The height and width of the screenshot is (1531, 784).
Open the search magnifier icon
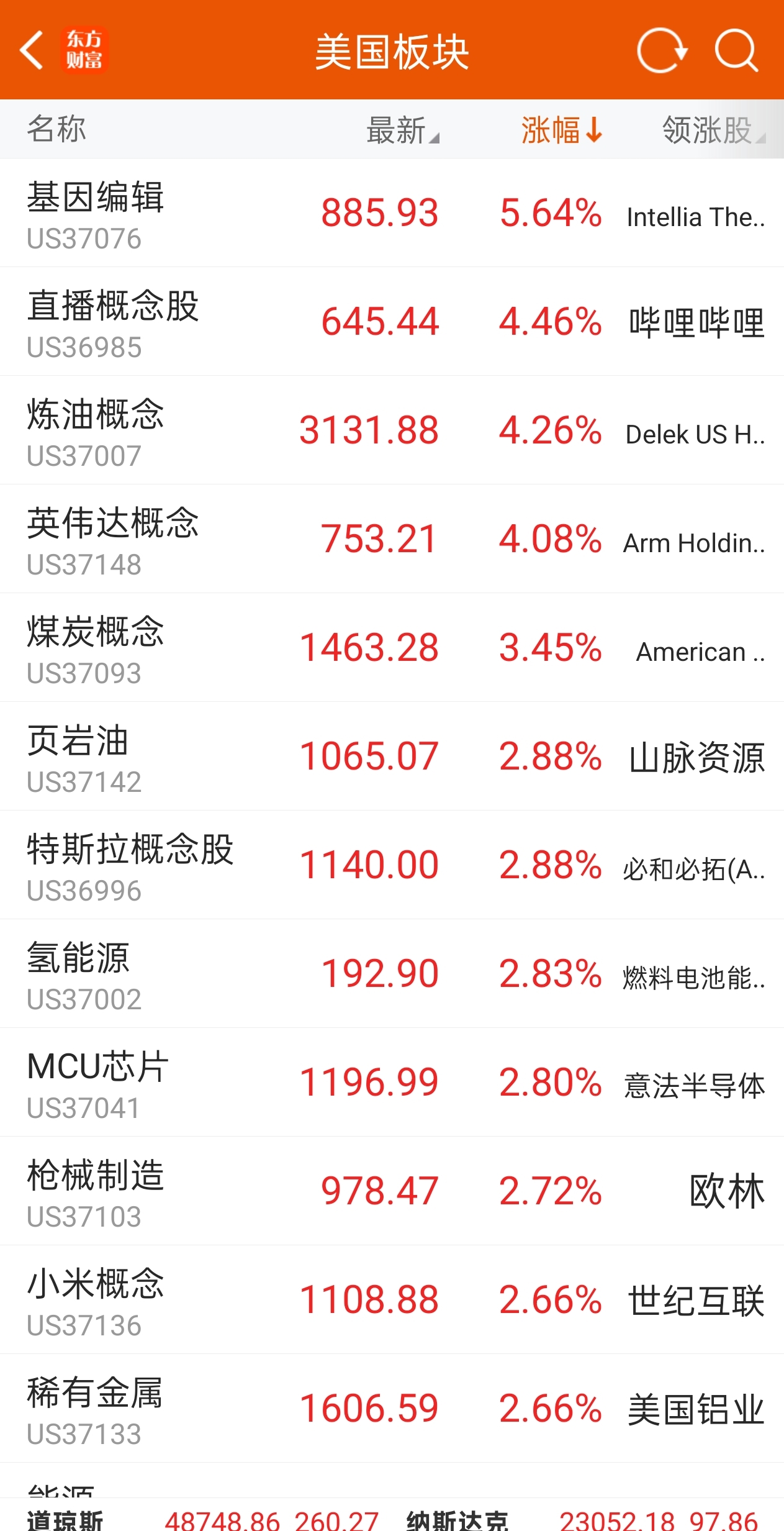(x=736, y=50)
